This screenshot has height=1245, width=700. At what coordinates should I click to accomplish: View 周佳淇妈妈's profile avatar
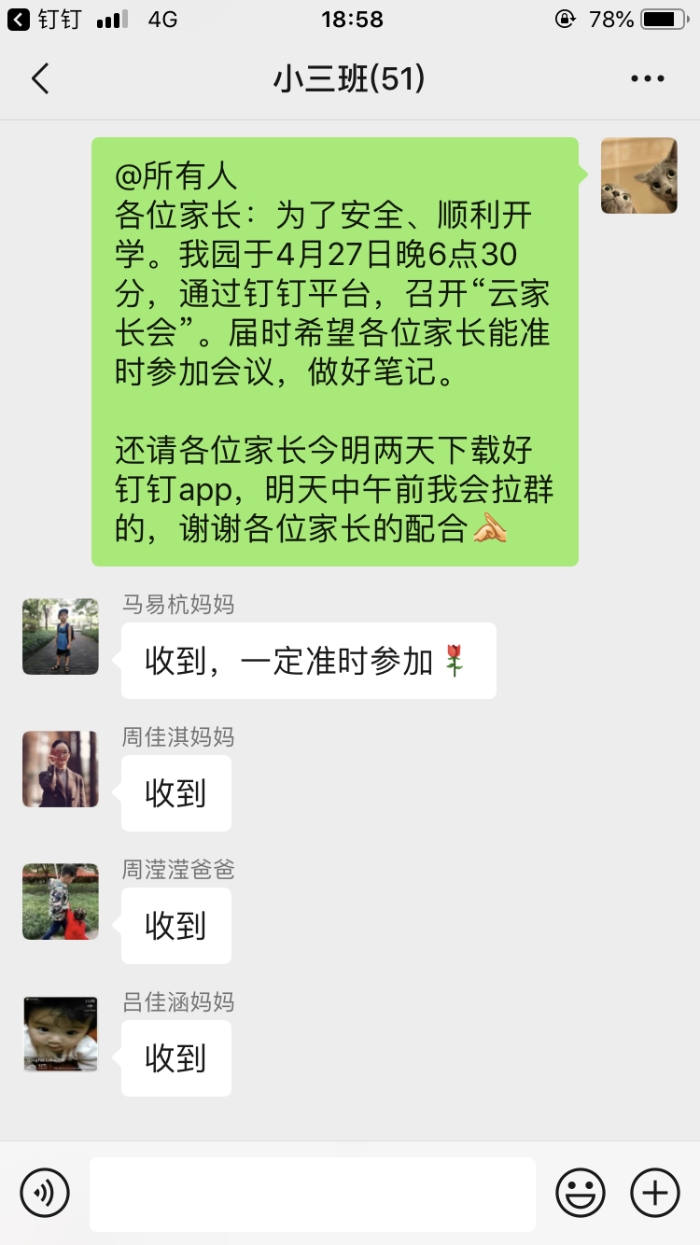pos(60,769)
